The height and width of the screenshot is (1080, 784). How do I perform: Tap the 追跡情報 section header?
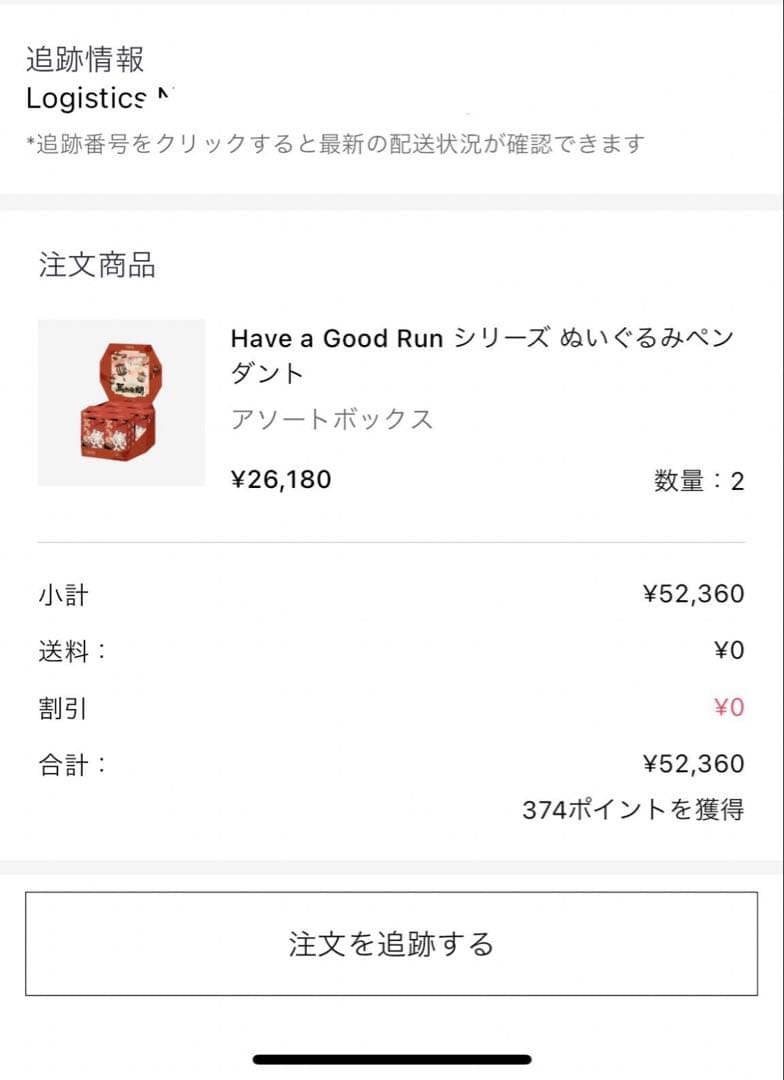85,60
